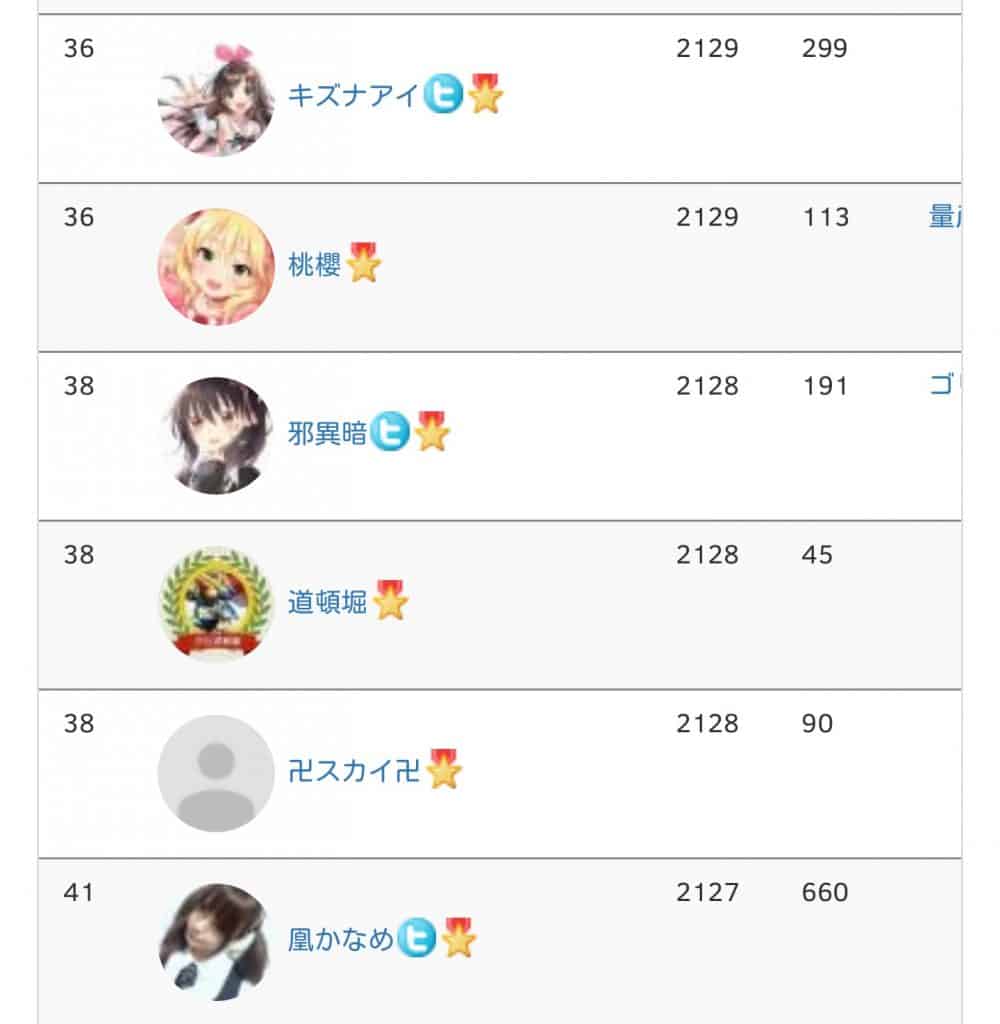Open the 量 link in 桃櫻's row

(943, 216)
